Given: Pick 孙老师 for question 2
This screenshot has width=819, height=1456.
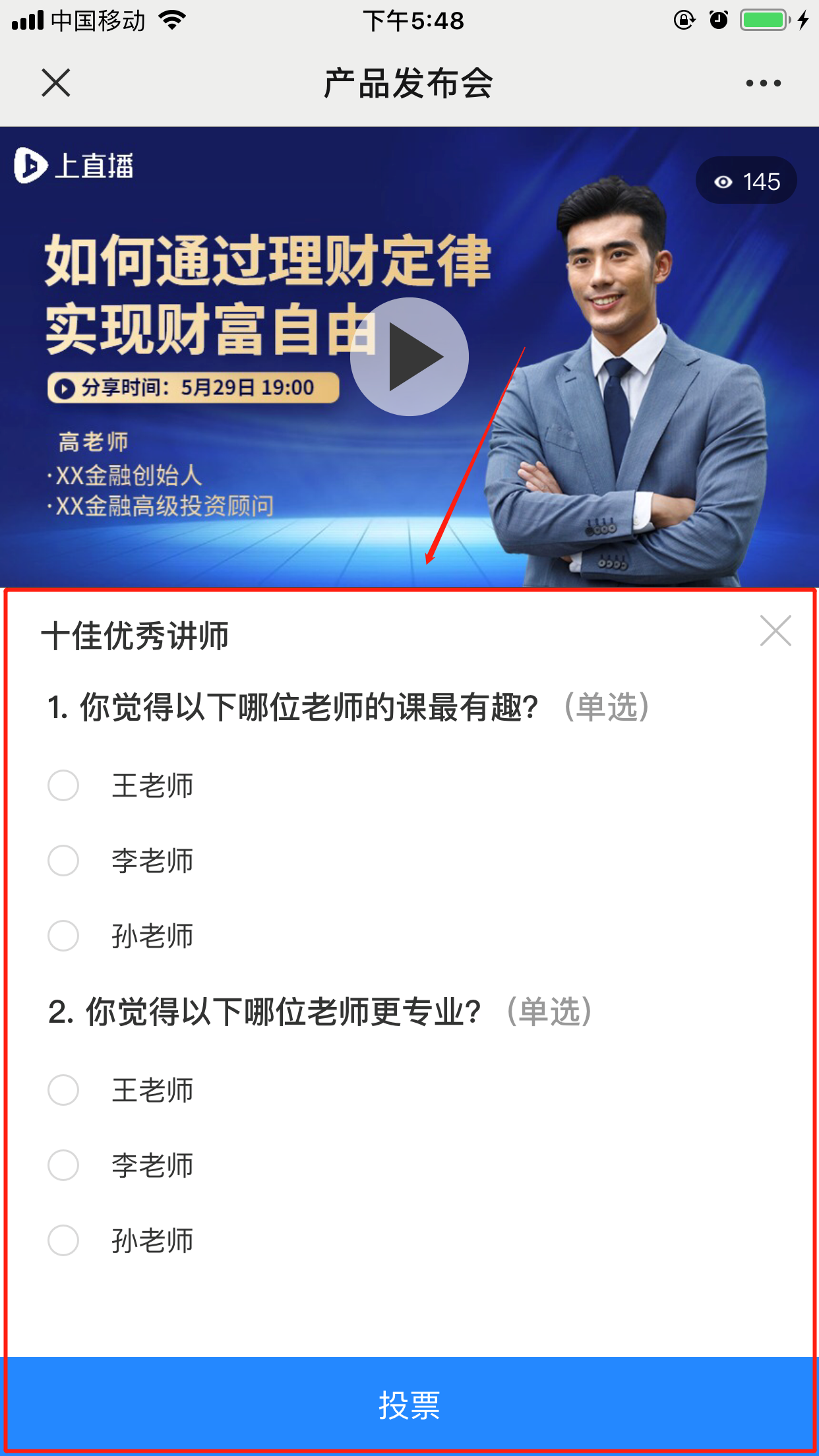Looking at the screenshot, I should (63, 1240).
